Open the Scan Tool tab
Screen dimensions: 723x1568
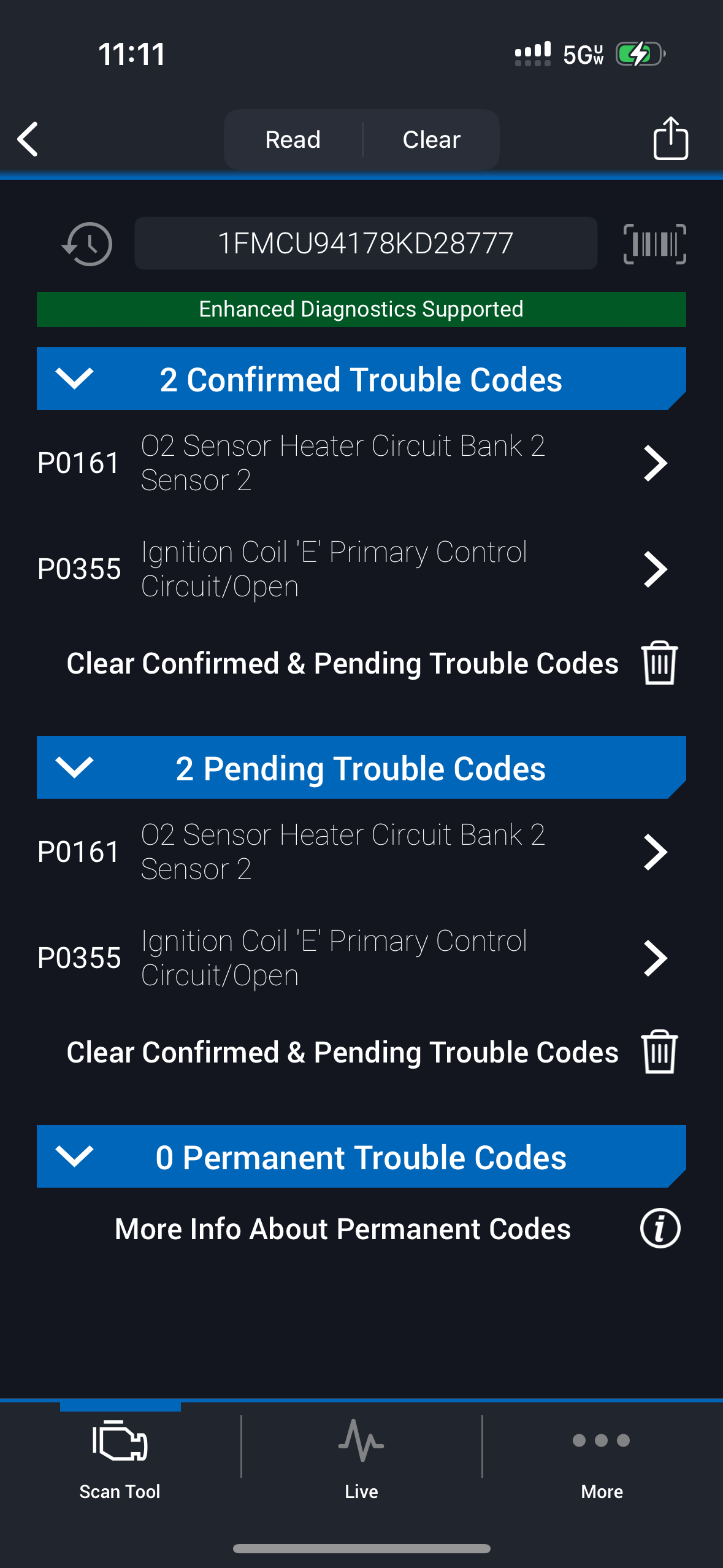pyautogui.click(x=120, y=1458)
